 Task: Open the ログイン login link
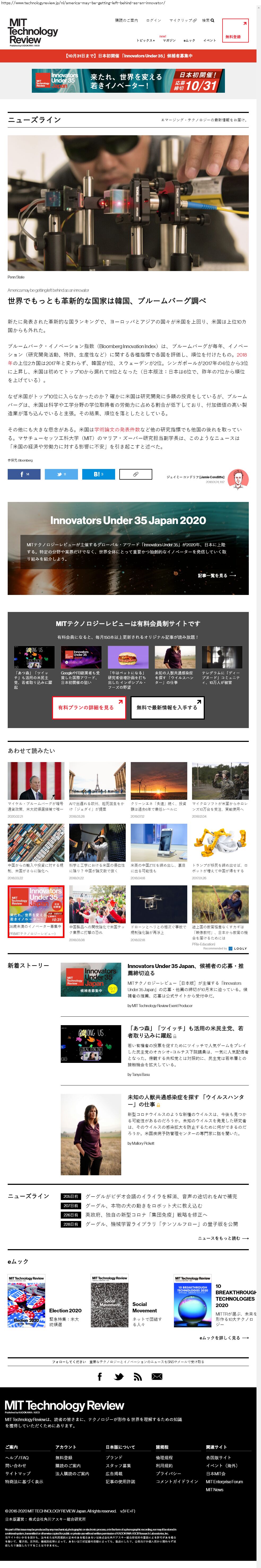(154, 20)
